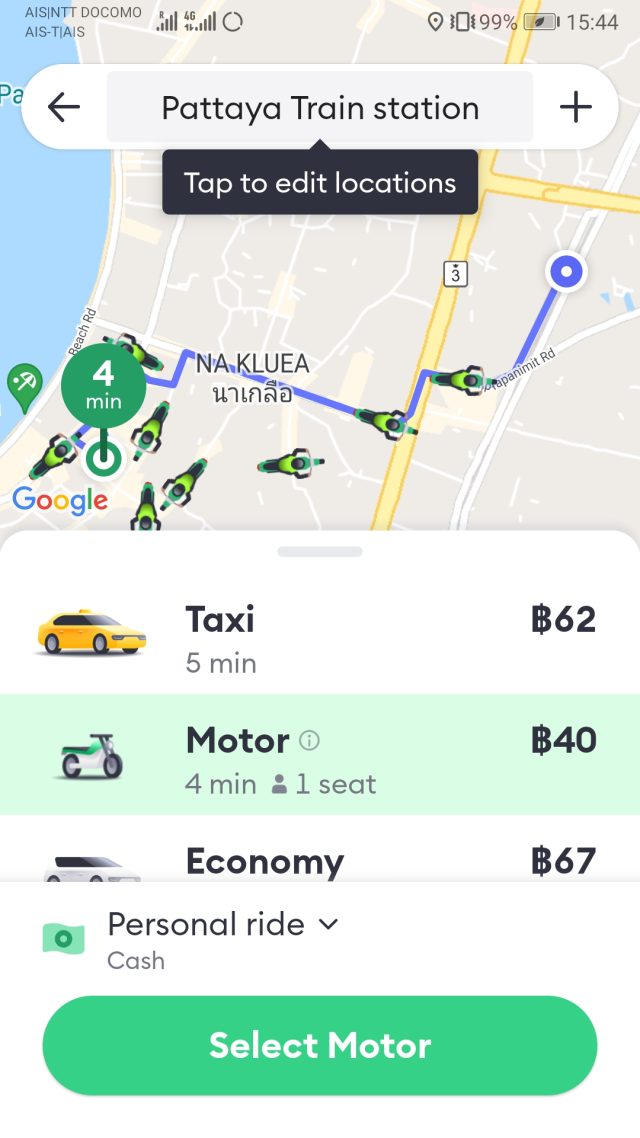The height and width of the screenshot is (1138, 640).
Task: Add a stop with the plus icon
Action: click(x=575, y=108)
